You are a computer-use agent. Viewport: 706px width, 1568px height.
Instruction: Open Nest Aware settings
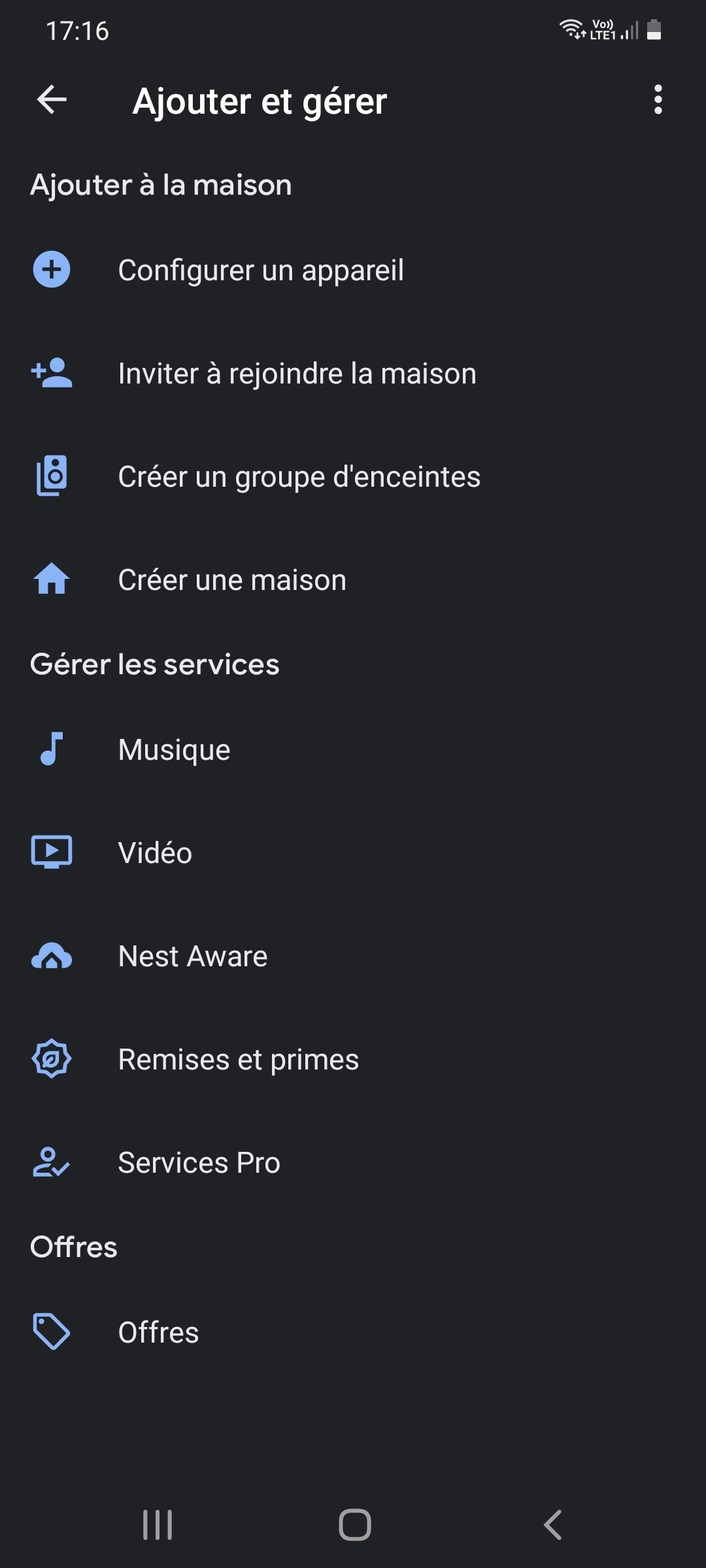(353, 956)
